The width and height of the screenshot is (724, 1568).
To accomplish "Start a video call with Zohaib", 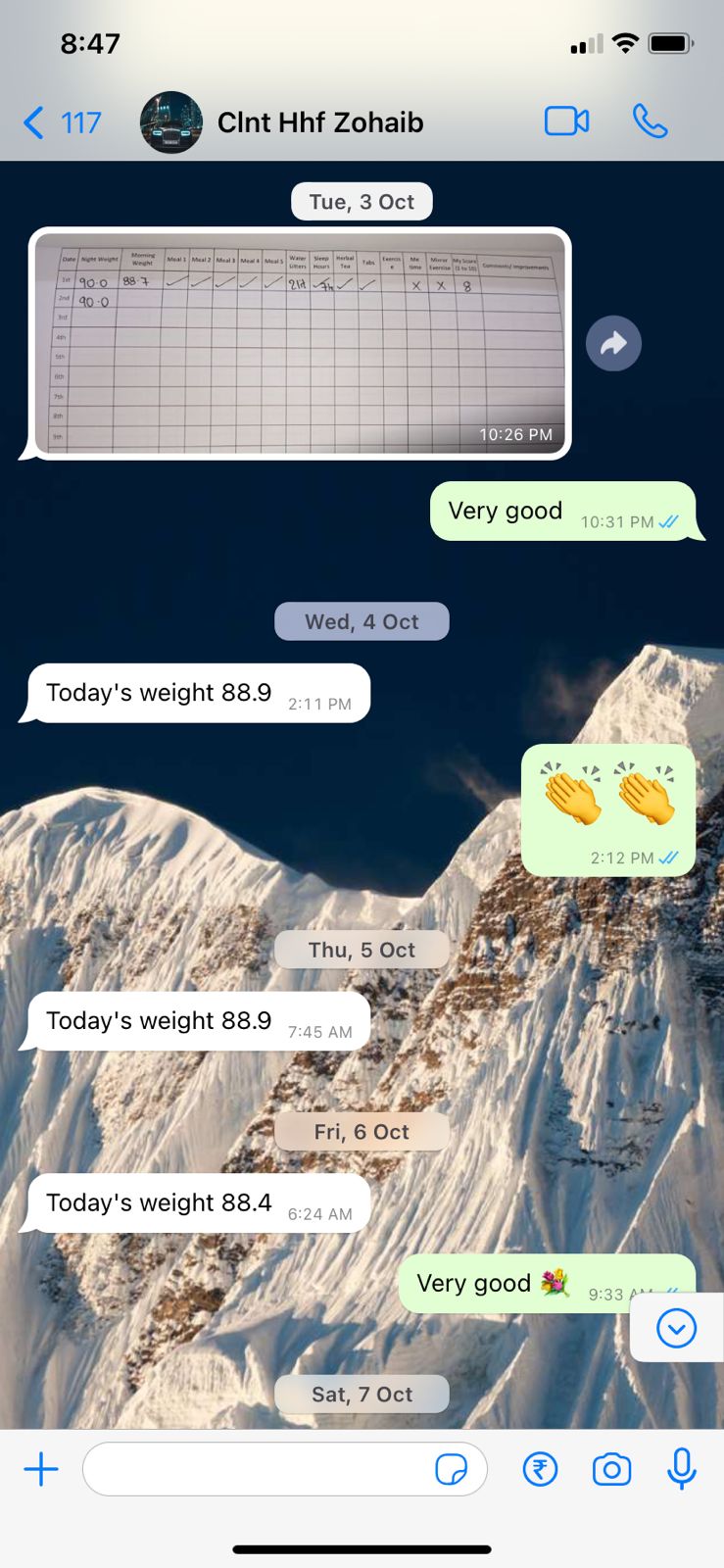I will (x=566, y=122).
